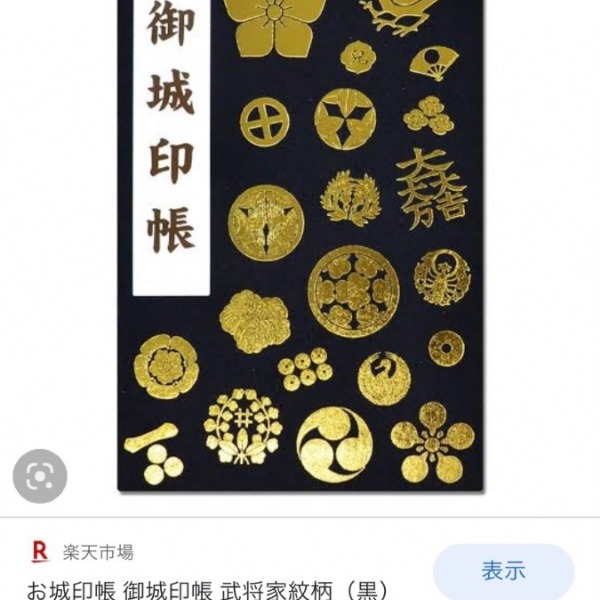Viewport: 600px width, 600px height.
Task: Open Google Lens search on the image
Action: 40,476
